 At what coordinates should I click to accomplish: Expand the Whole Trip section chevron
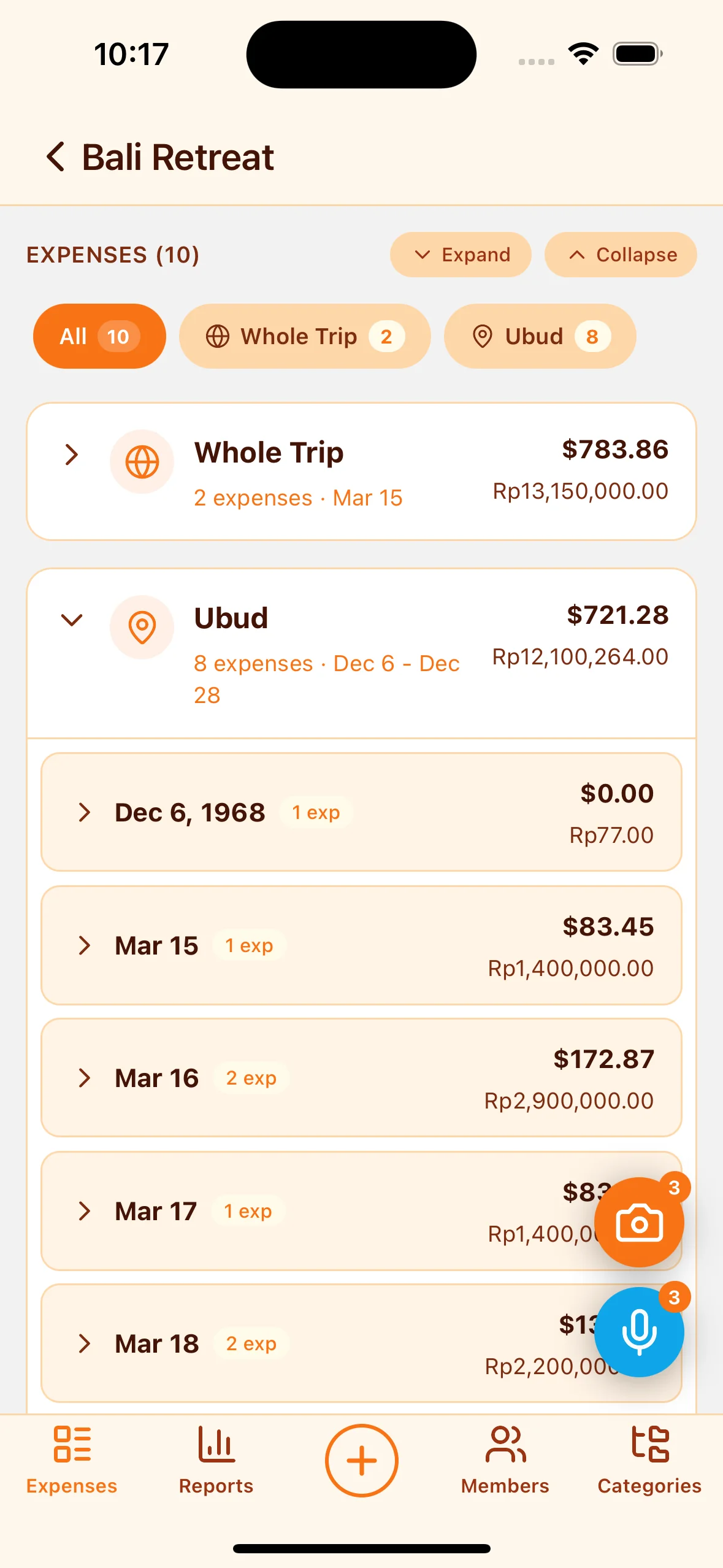72,455
